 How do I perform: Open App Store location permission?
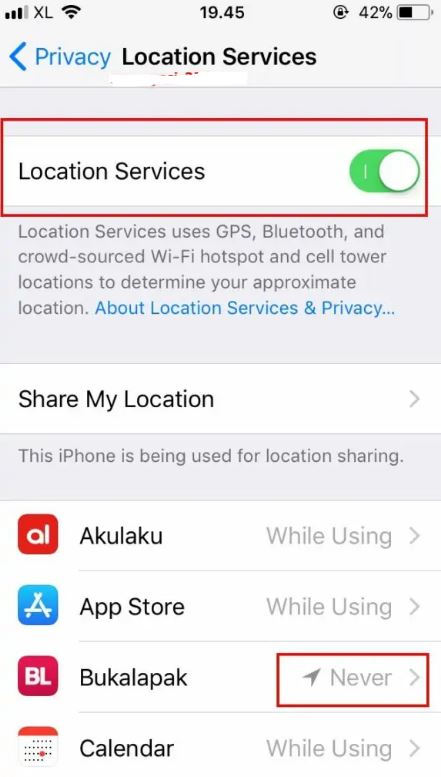(220, 607)
